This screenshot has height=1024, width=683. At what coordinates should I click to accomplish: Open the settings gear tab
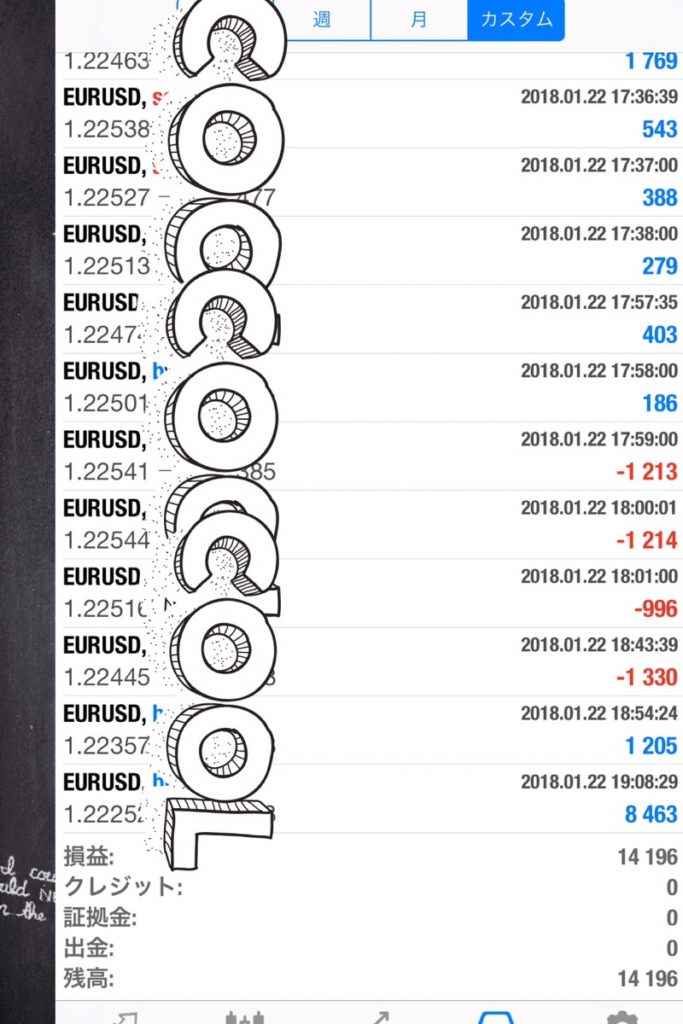coord(621,1016)
